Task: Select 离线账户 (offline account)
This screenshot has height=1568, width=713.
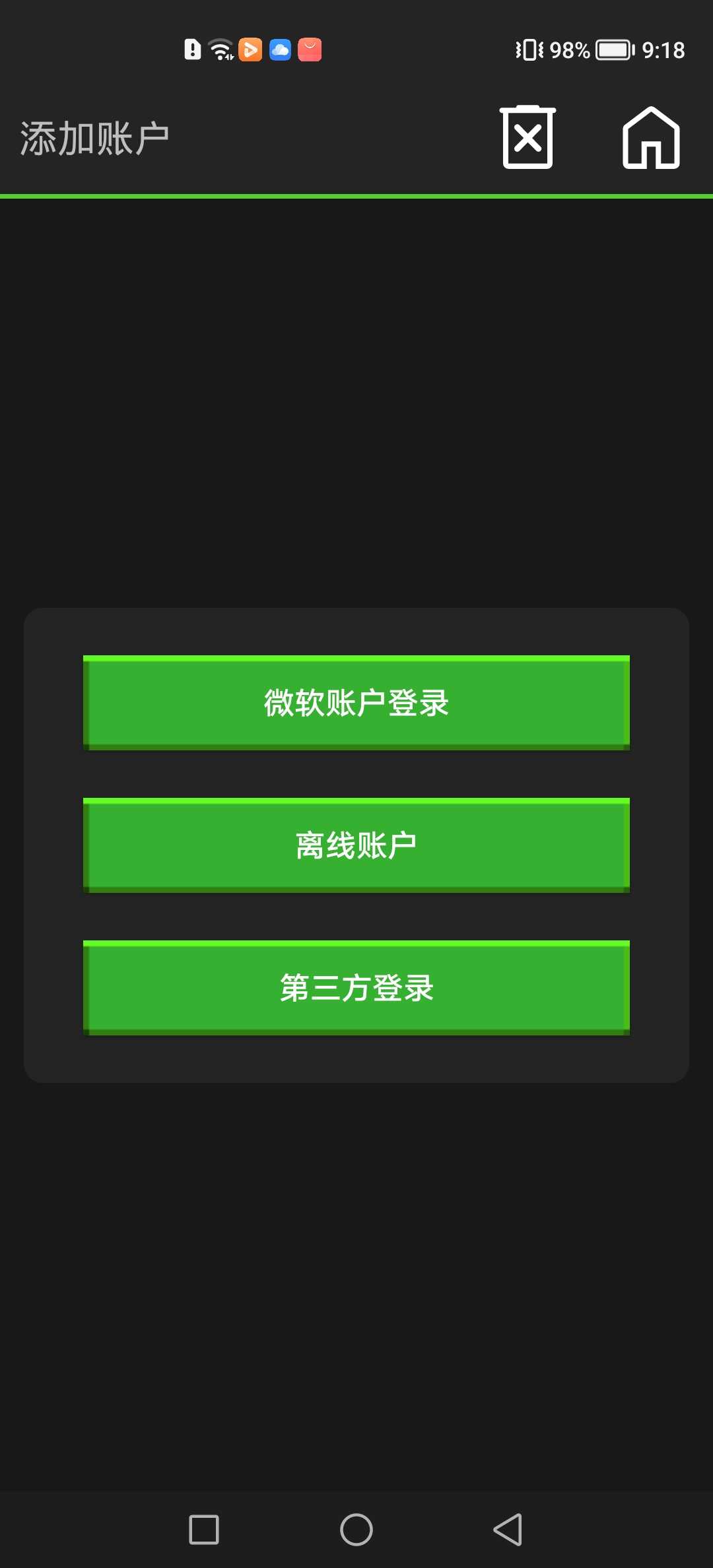Action: click(356, 845)
